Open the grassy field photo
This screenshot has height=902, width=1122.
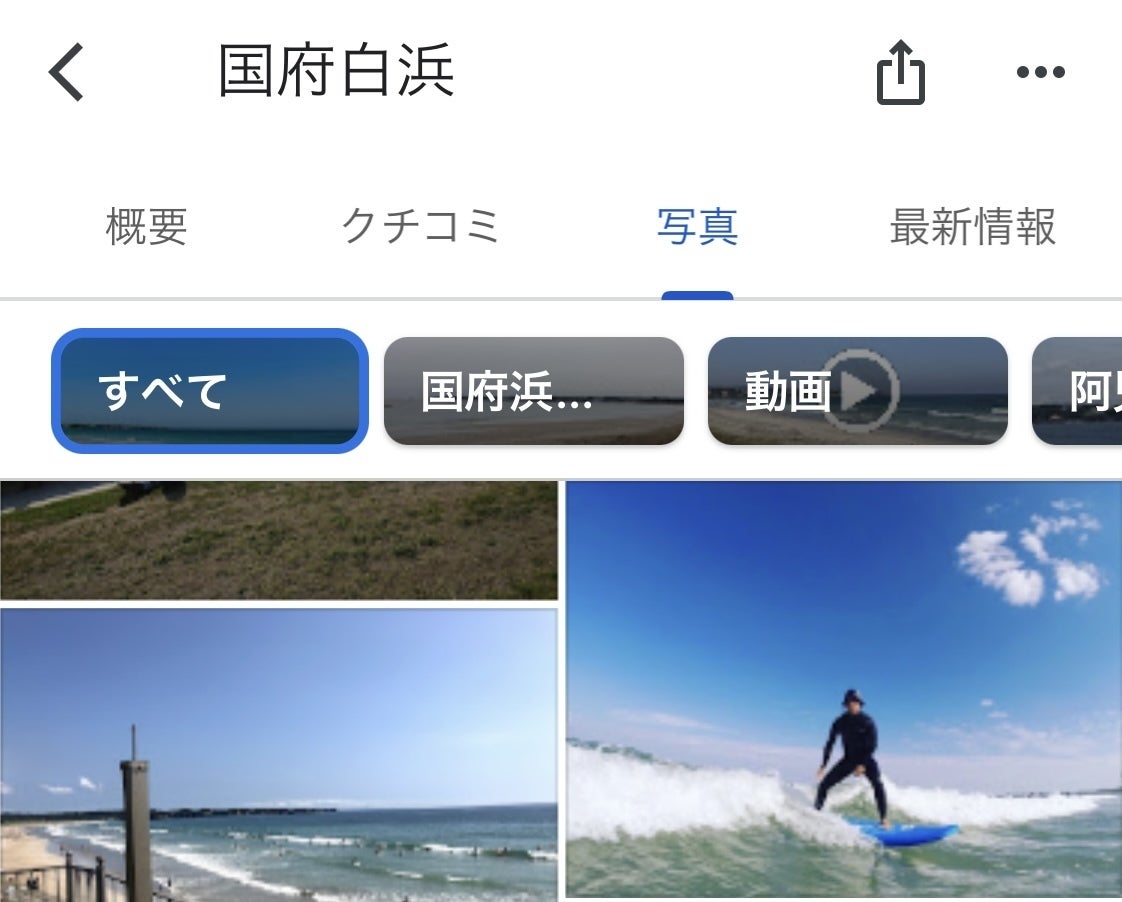(278, 540)
